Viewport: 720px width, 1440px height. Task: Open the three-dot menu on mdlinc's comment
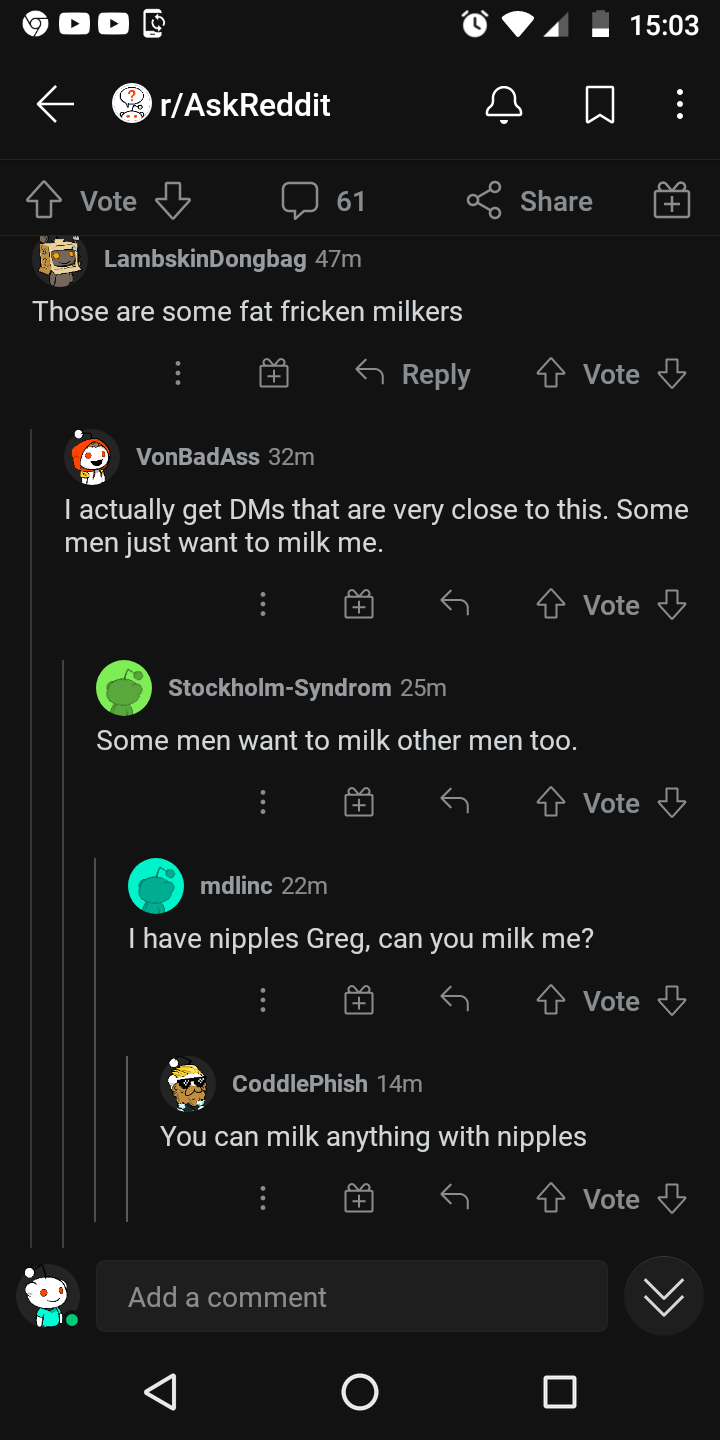263,1000
